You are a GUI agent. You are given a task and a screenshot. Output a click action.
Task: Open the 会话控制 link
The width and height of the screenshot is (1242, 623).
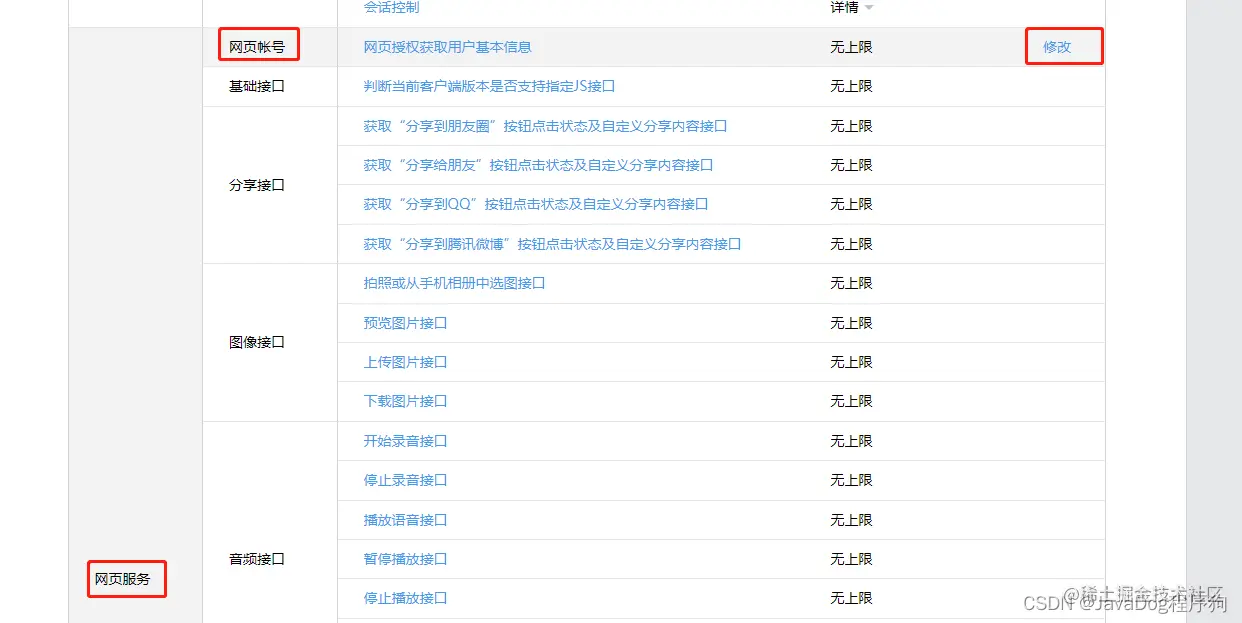(x=391, y=8)
